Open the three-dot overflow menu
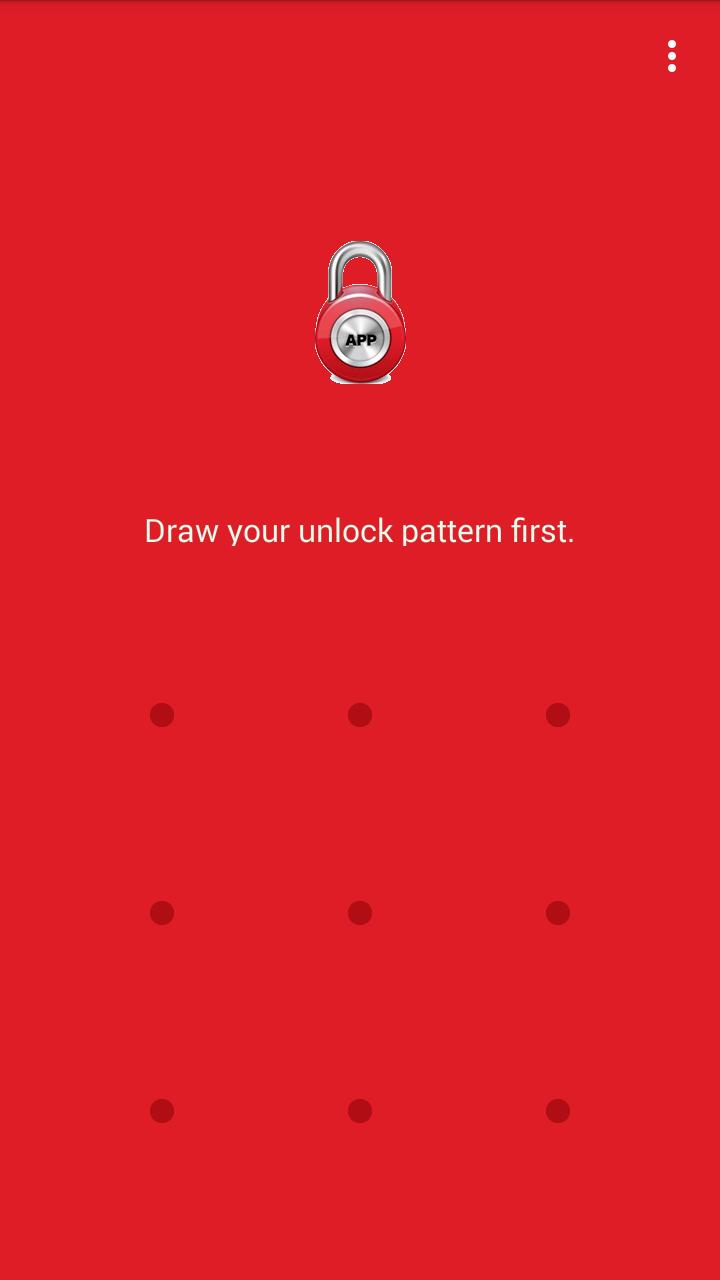Image resolution: width=720 pixels, height=1280 pixels. [672, 56]
